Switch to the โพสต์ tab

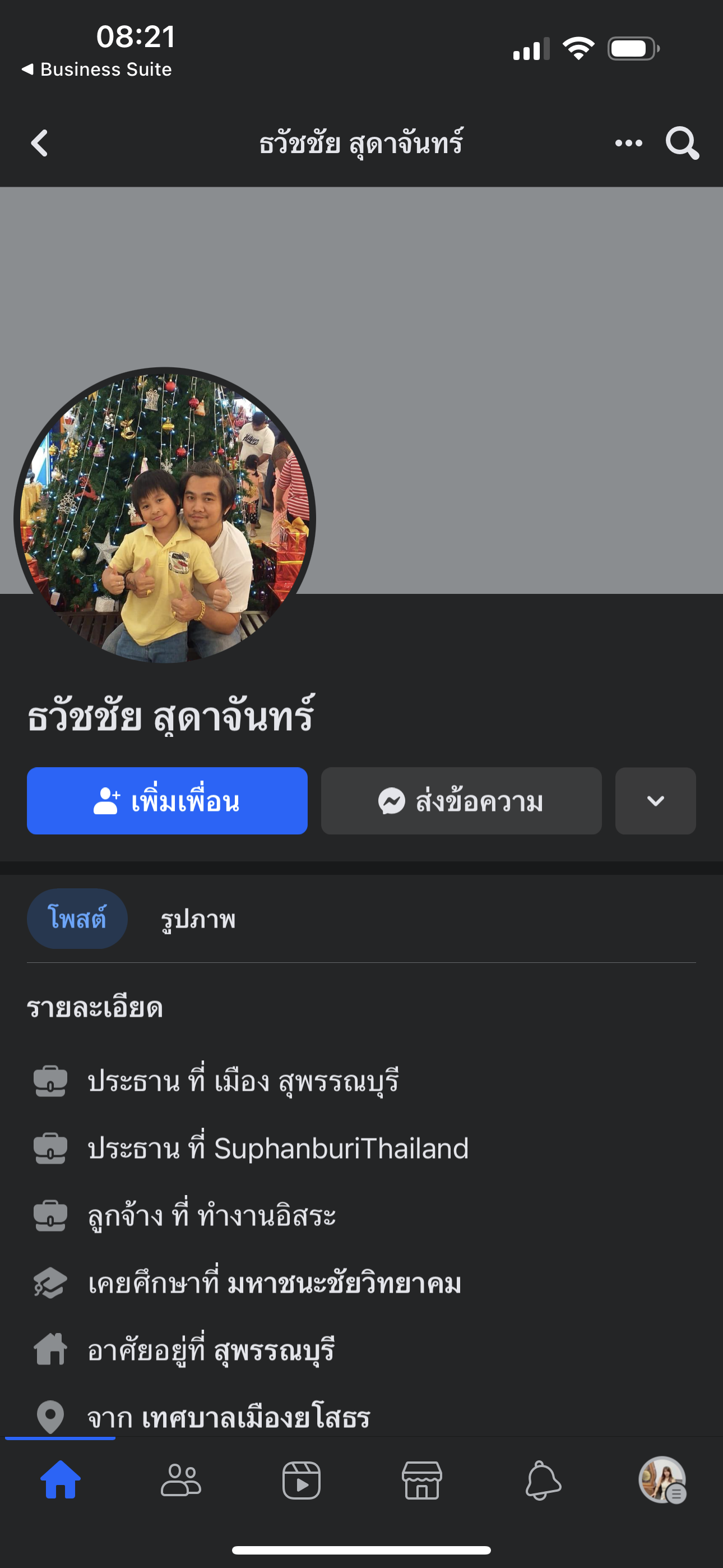77,918
